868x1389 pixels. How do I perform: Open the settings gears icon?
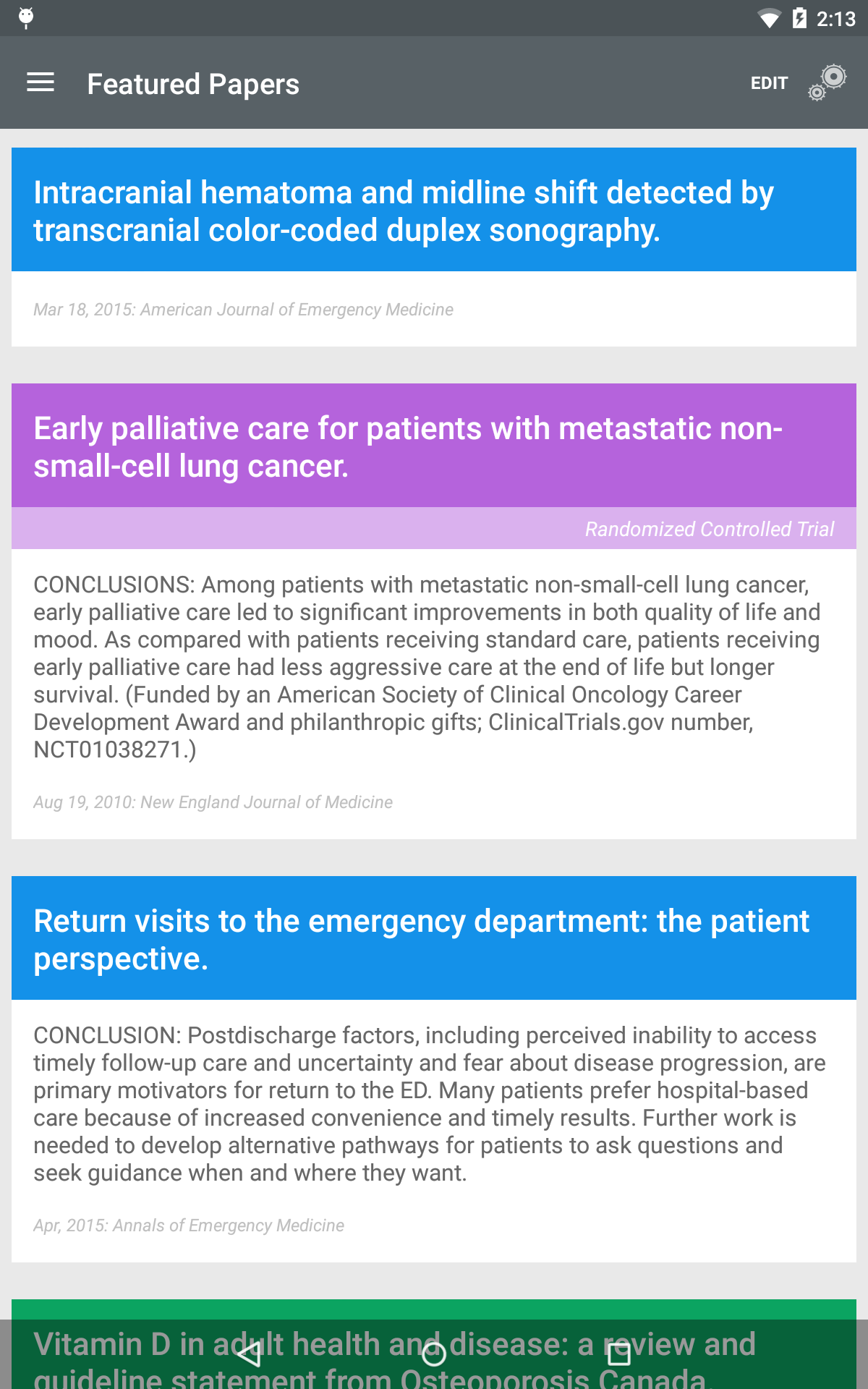[827, 82]
